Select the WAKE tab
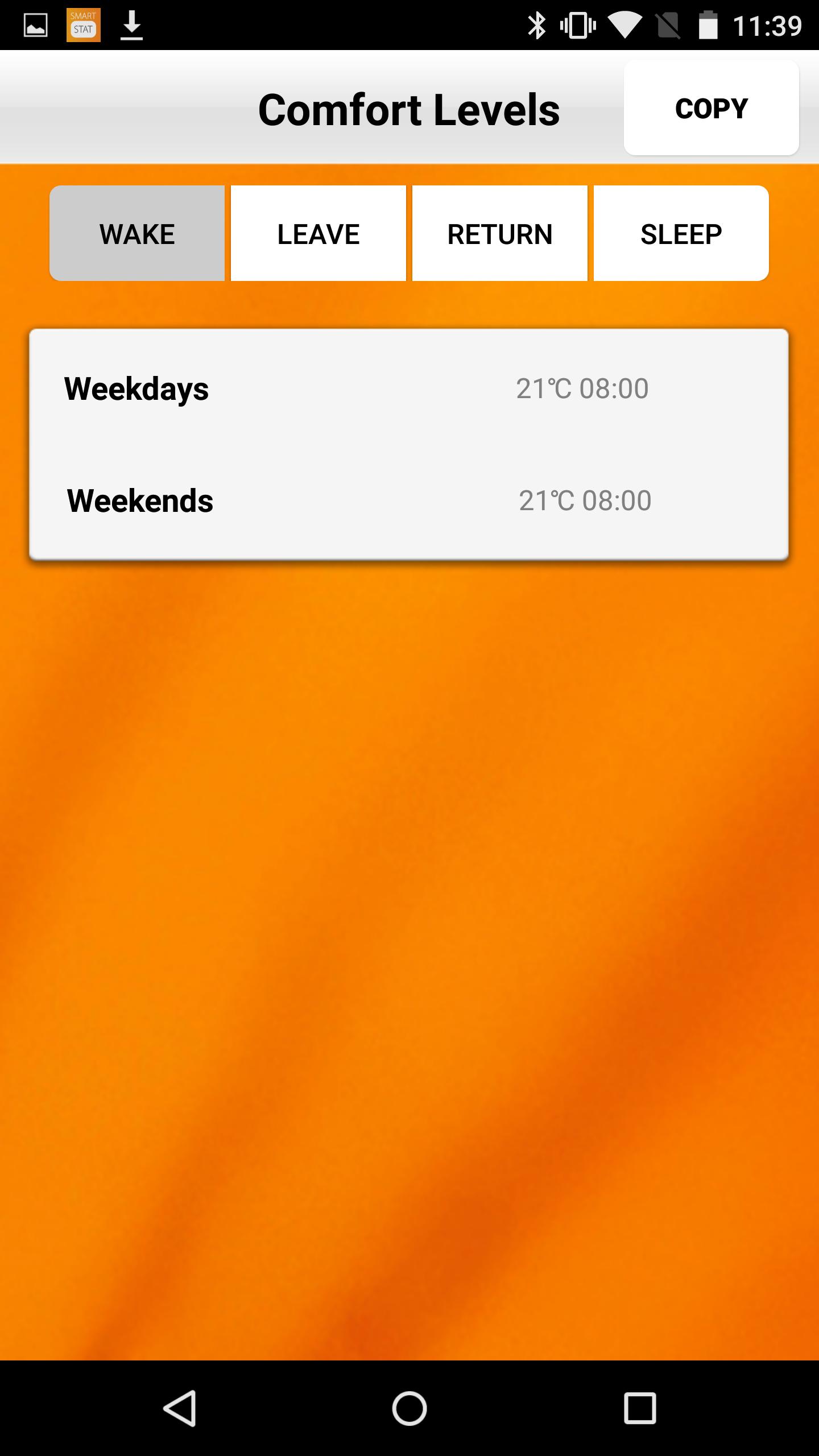Screen dimensions: 819x1456 point(137,233)
